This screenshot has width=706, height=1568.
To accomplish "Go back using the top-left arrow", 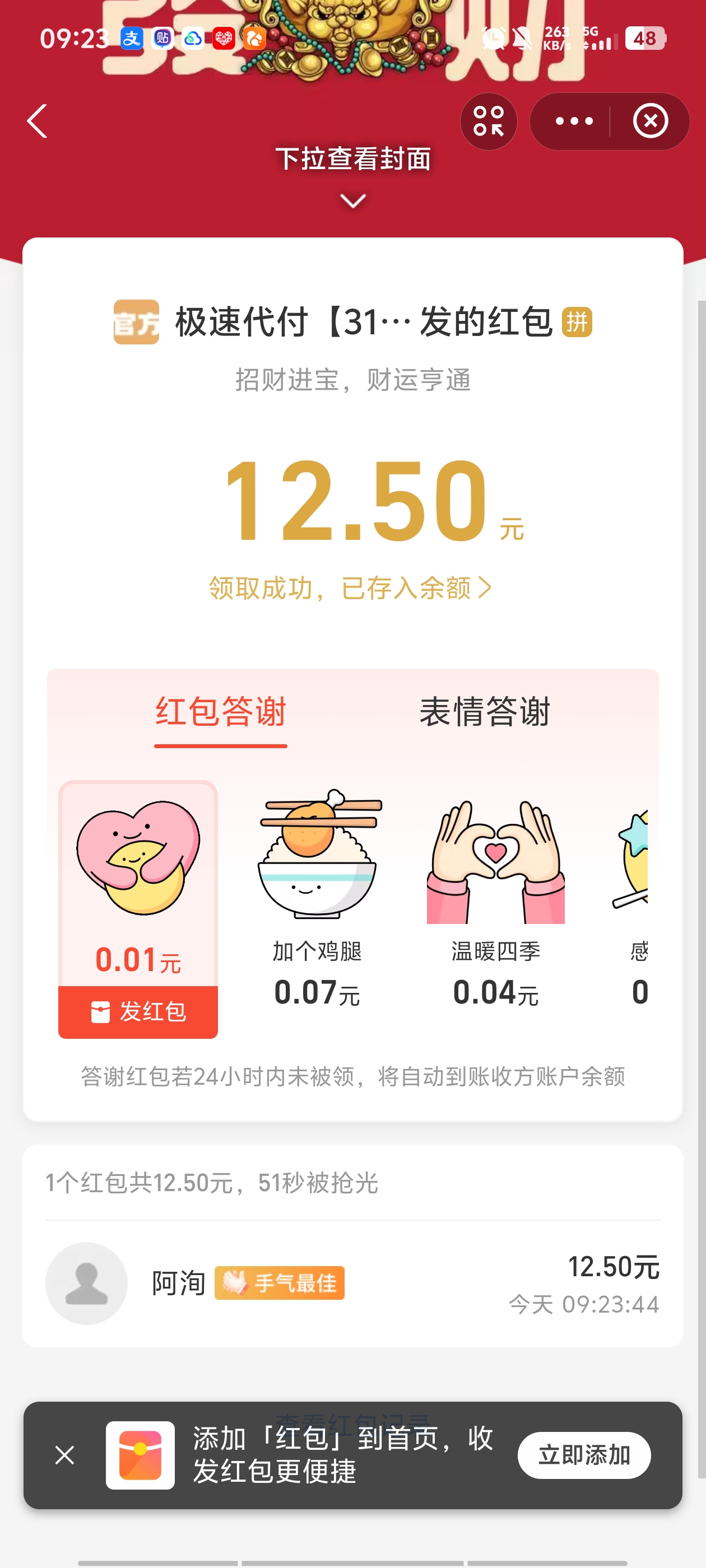I will tap(38, 121).
